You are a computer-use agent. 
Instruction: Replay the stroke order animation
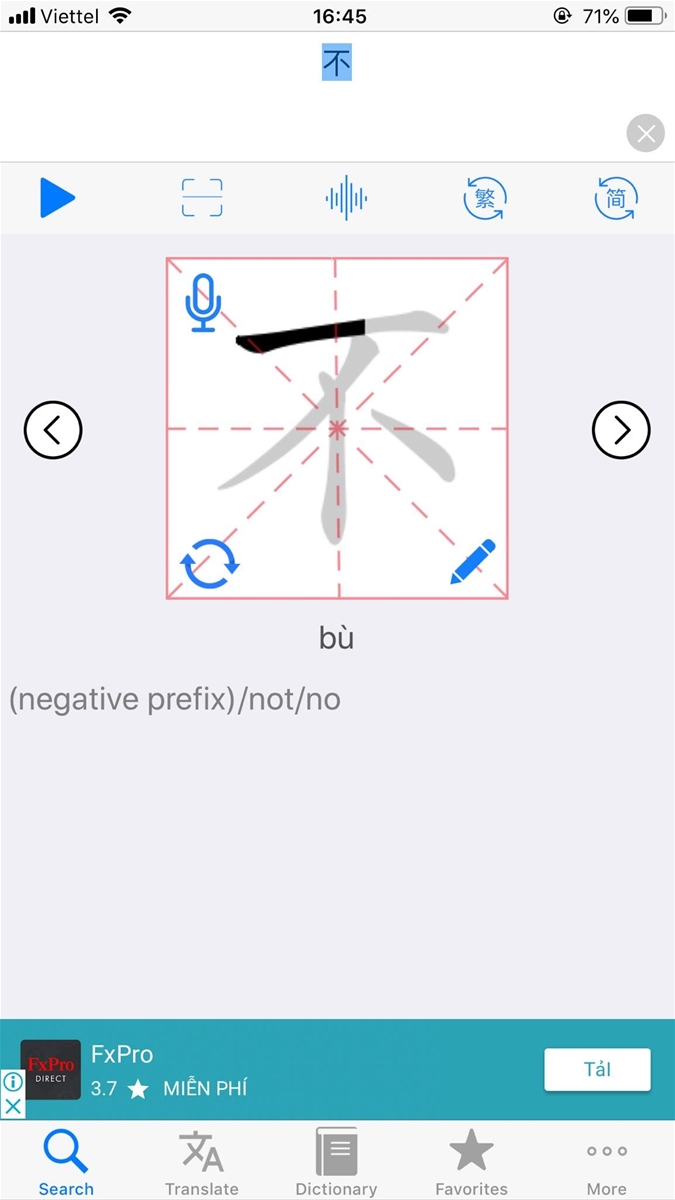[x=210, y=565]
